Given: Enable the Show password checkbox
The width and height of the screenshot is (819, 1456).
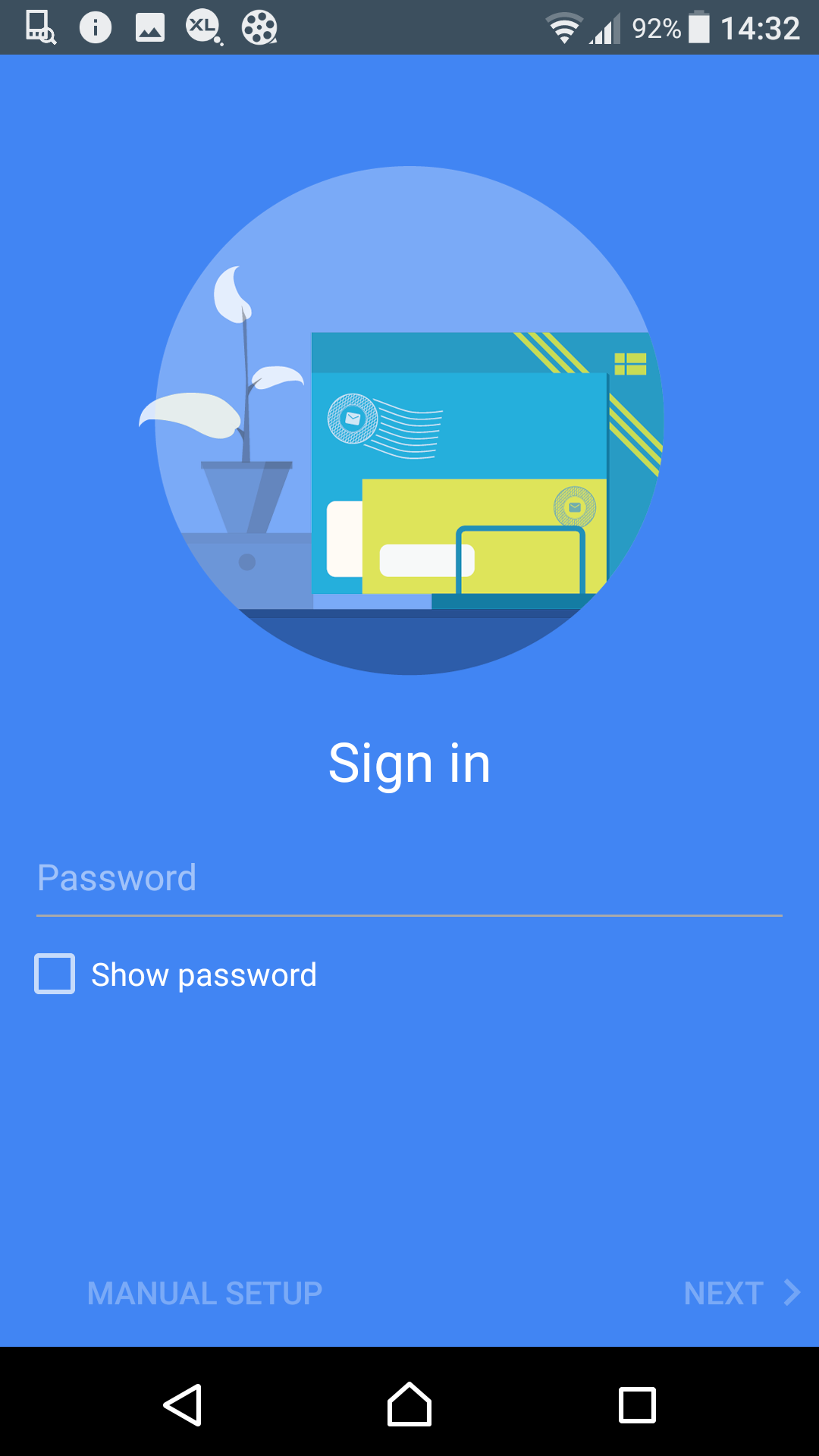Looking at the screenshot, I should (55, 974).
